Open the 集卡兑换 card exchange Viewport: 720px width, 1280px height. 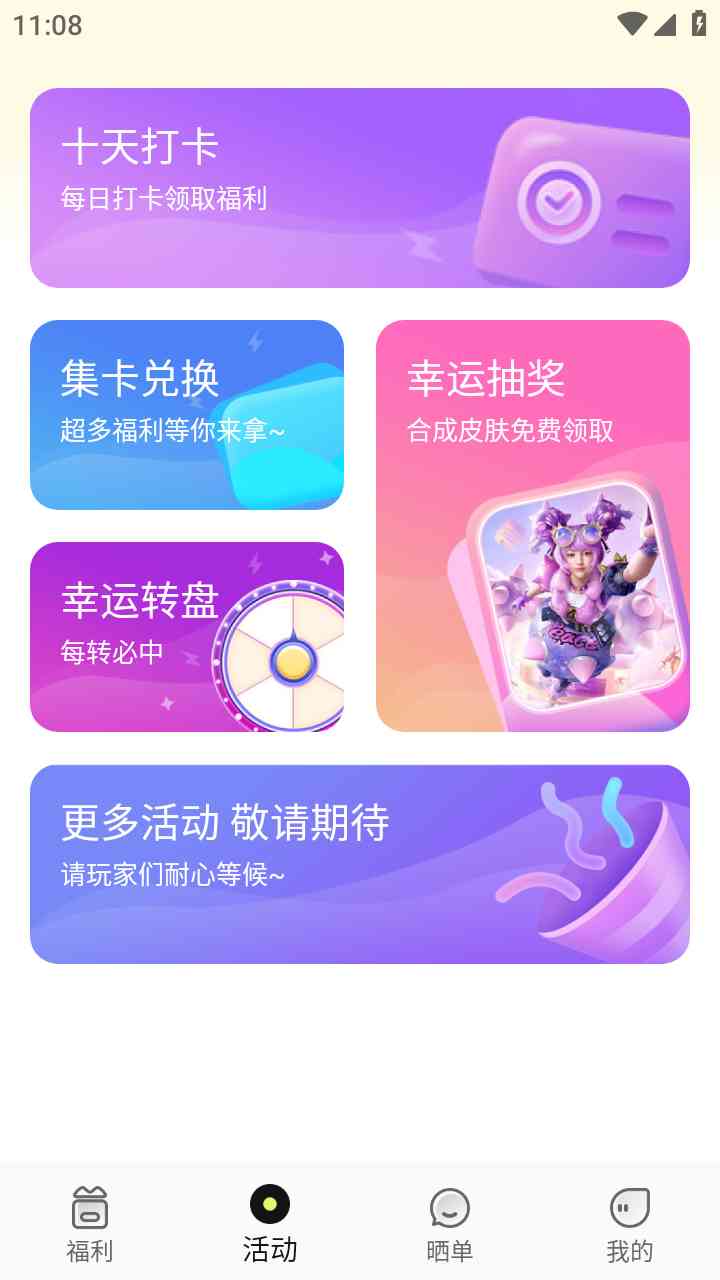pos(187,414)
